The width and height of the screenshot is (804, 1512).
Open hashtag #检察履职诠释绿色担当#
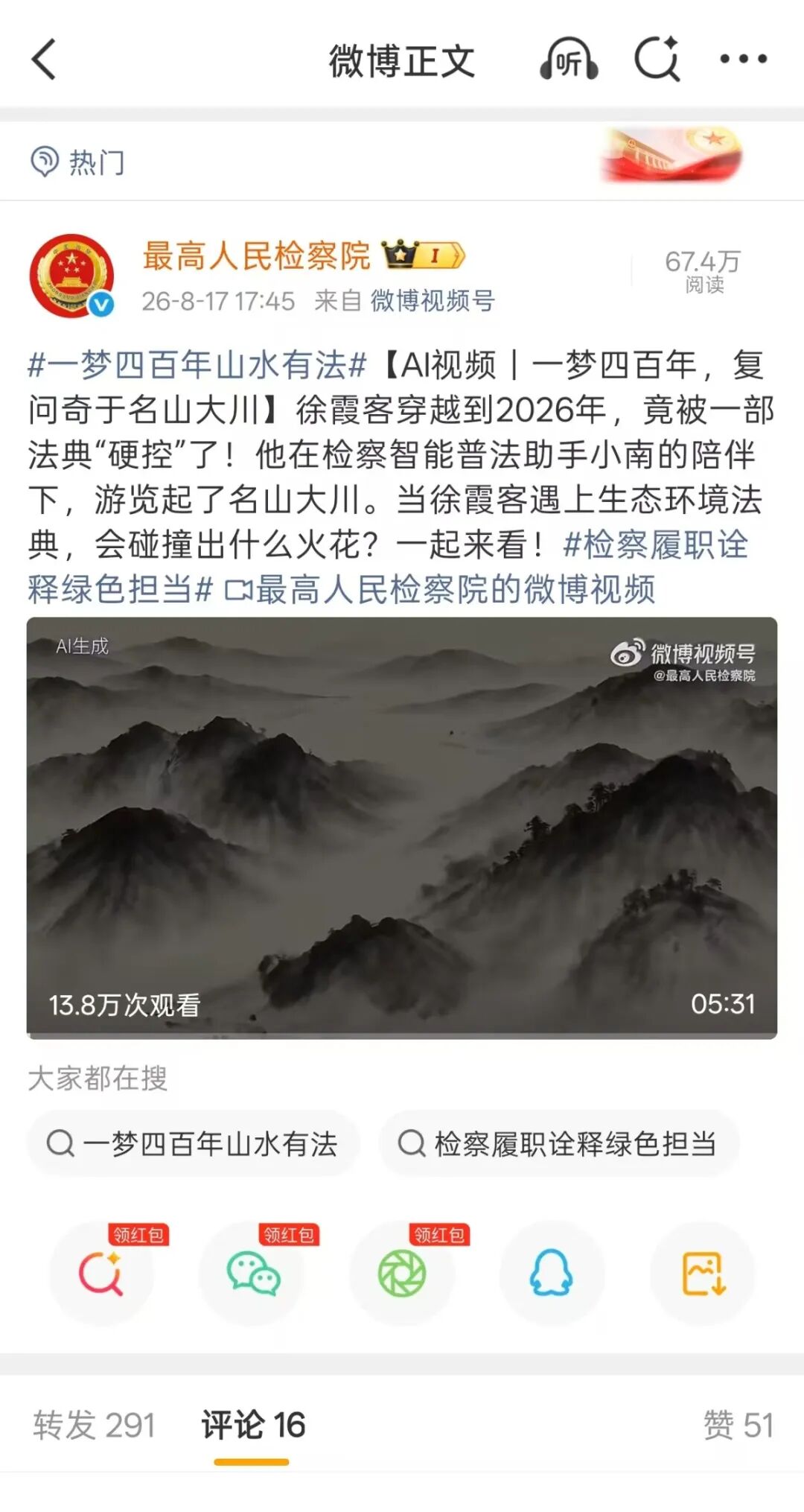point(387,567)
